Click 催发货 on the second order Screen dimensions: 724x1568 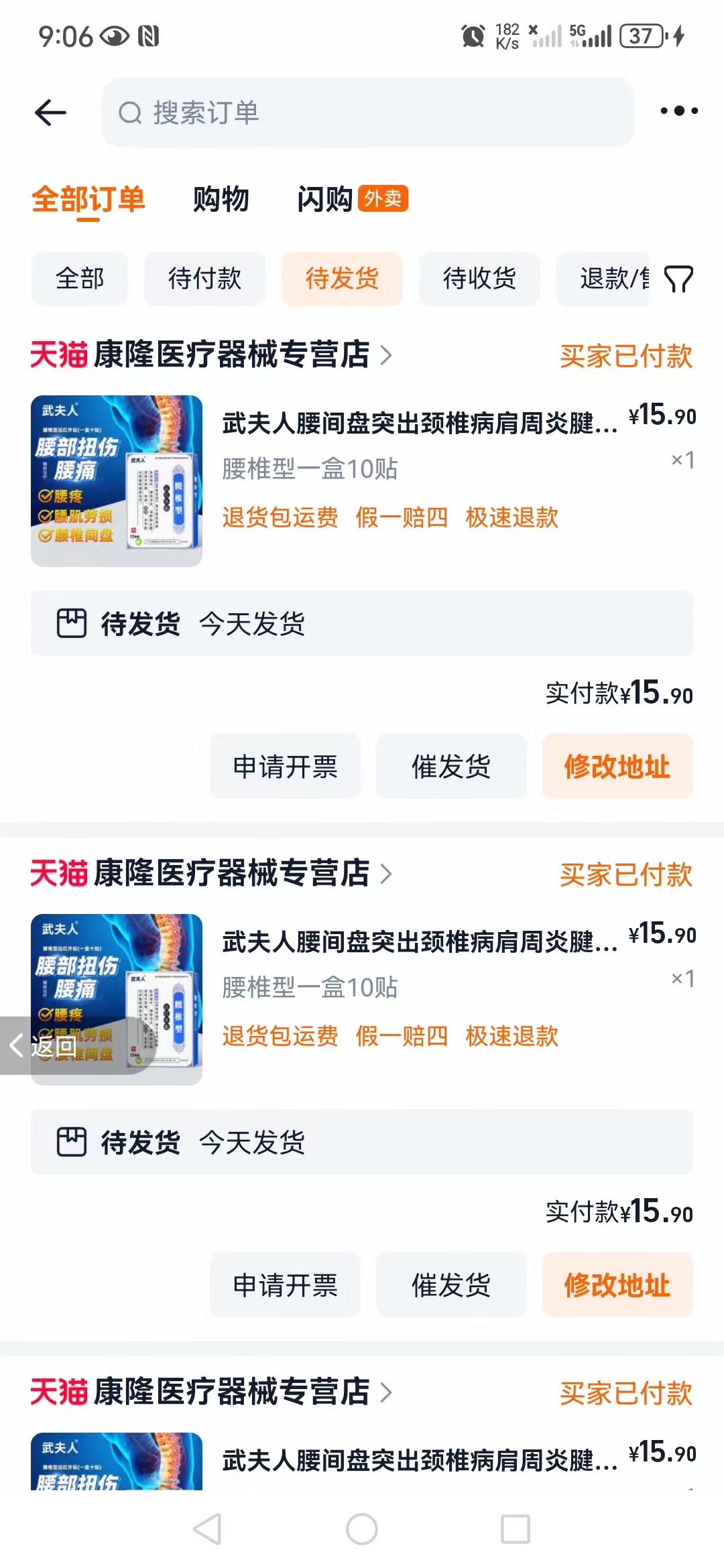[450, 1285]
